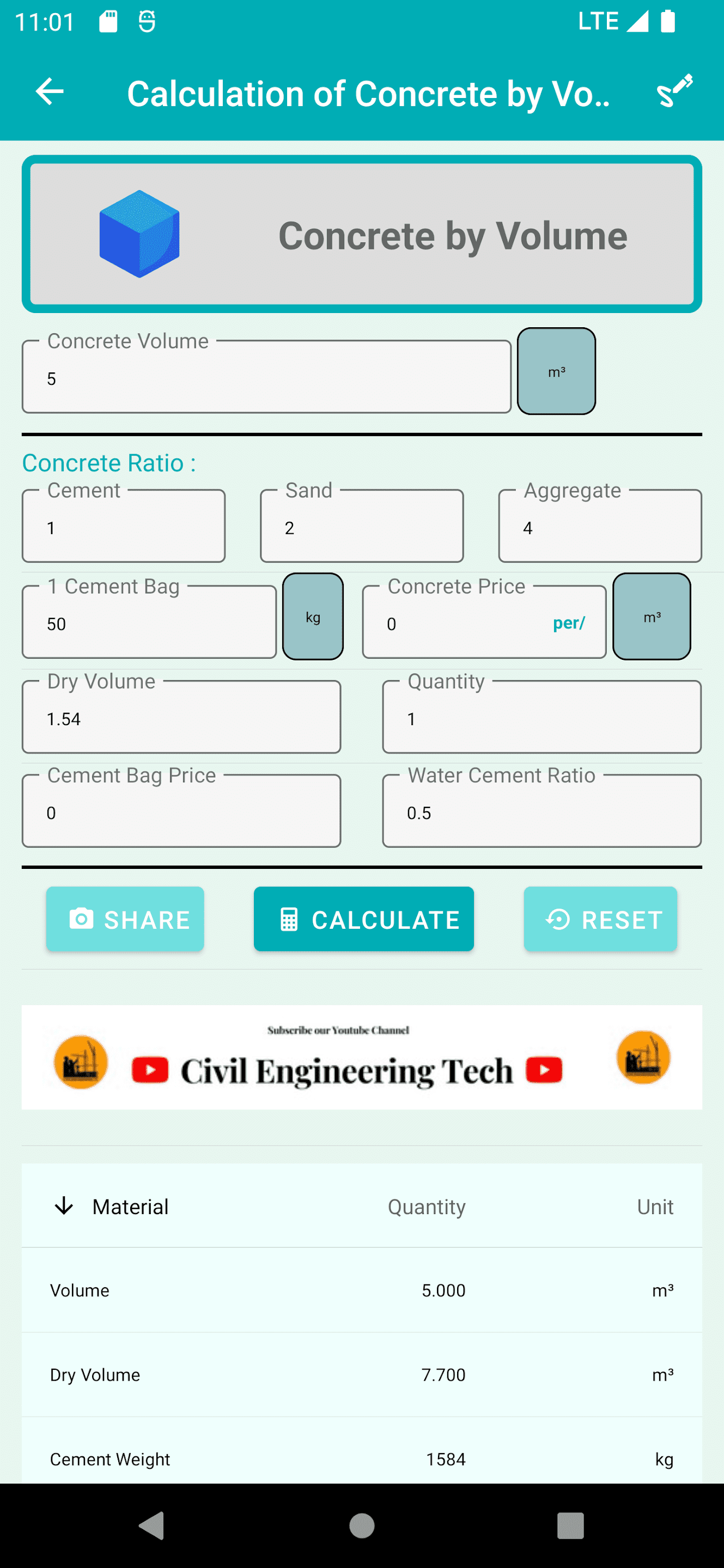
Task: Tap the brush icon in the app bar
Action: click(x=674, y=92)
